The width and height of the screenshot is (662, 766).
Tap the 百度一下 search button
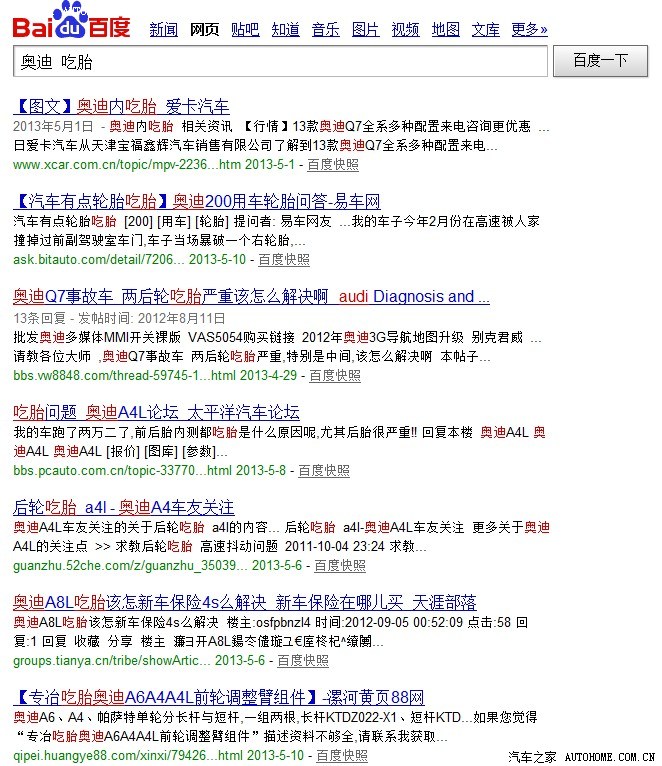click(x=601, y=61)
